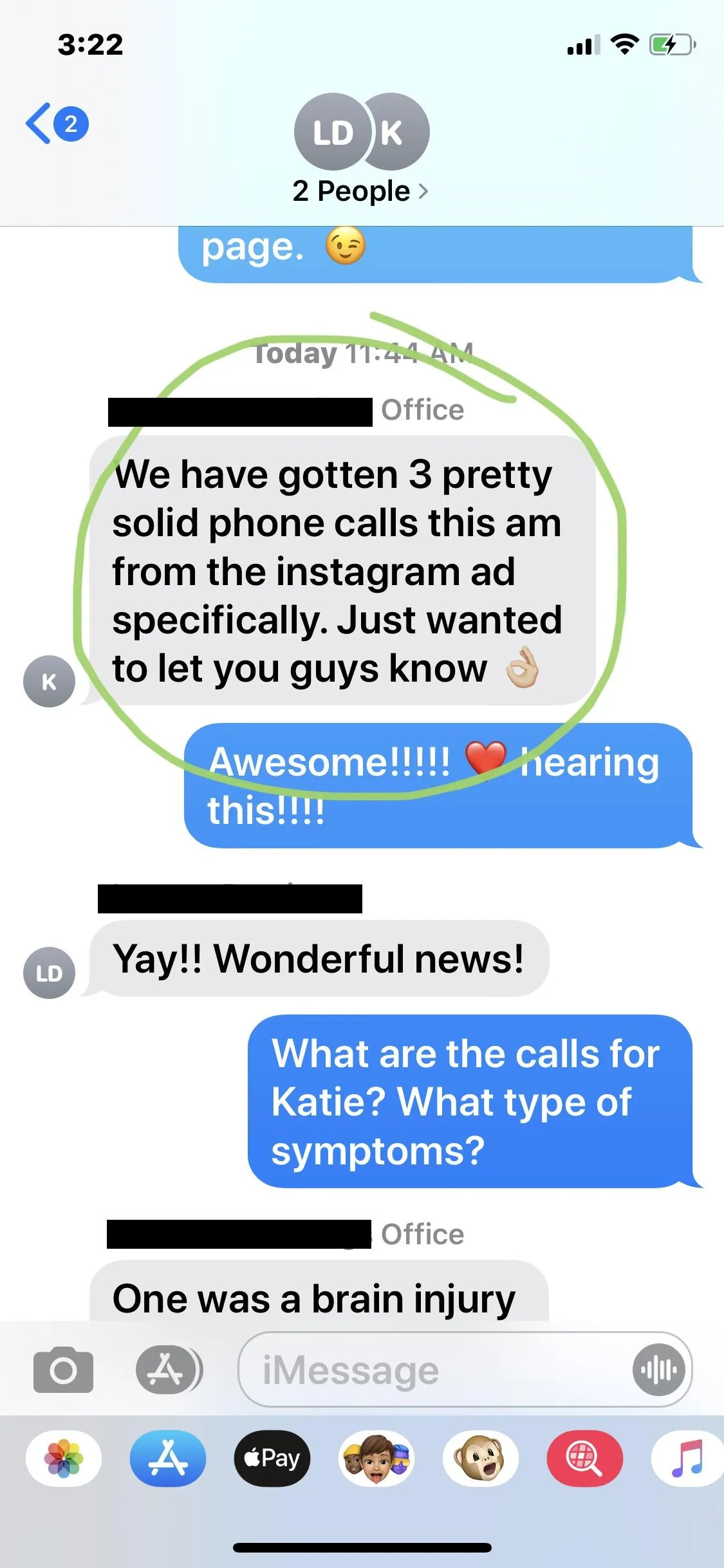Open the App Store iMessage app
The width and height of the screenshot is (724, 1568).
[168, 1459]
